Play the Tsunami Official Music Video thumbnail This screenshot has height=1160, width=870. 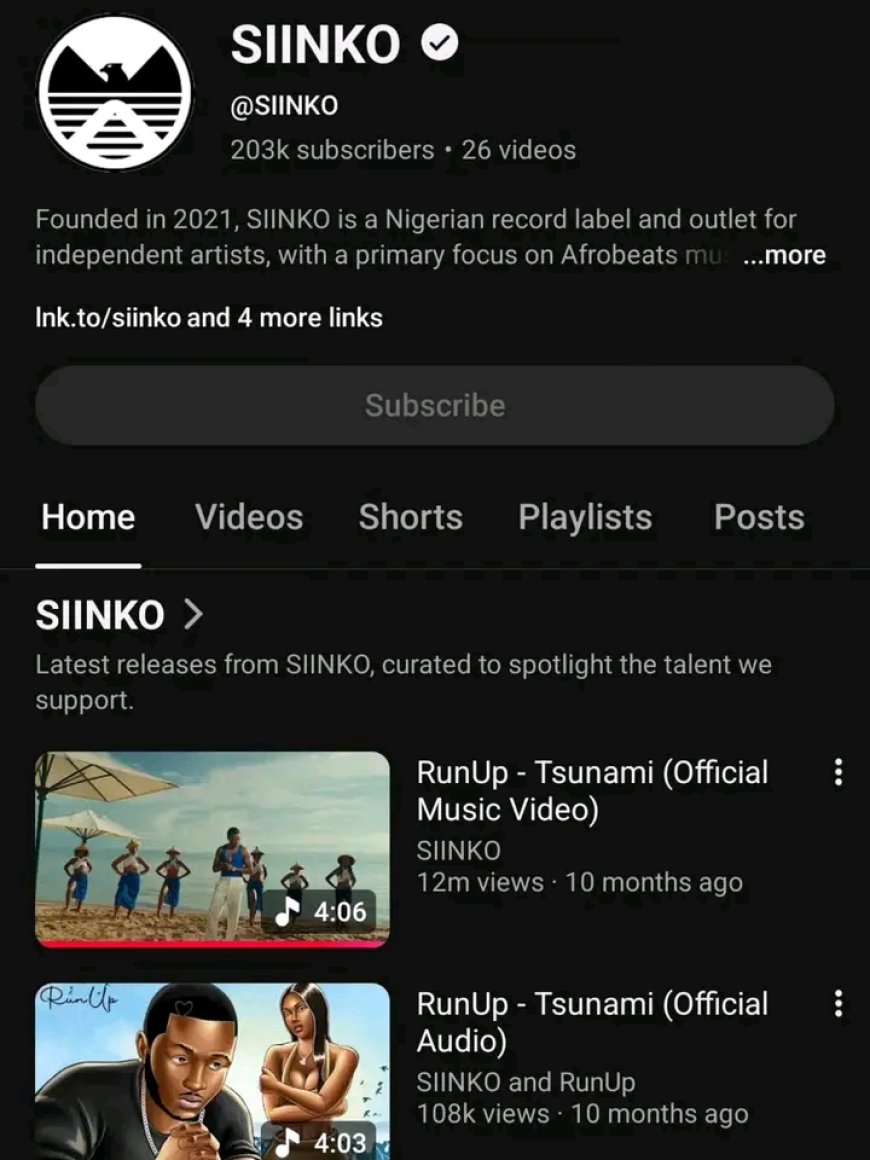(x=212, y=848)
